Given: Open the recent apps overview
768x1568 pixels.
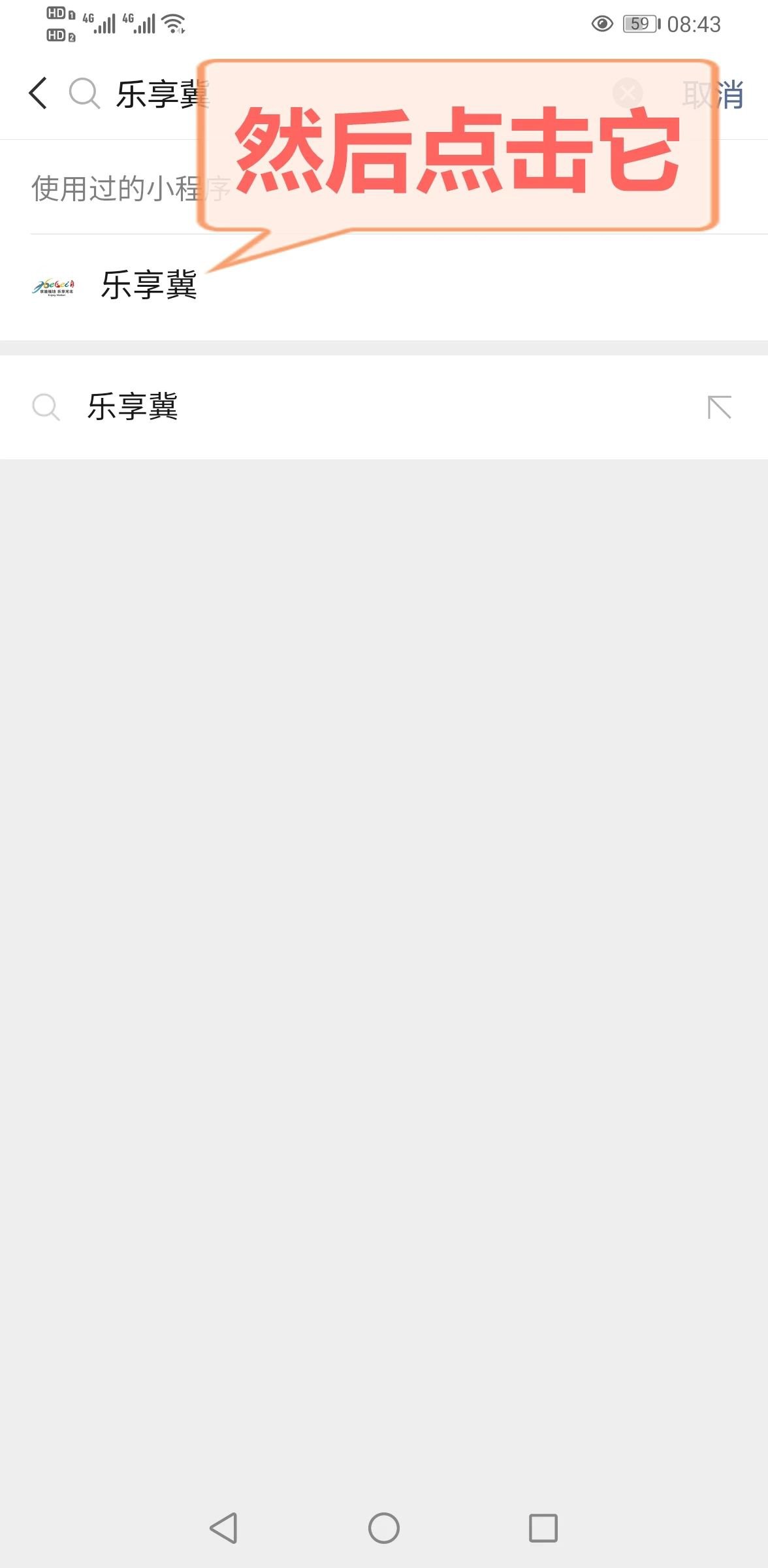Looking at the screenshot, I should (x=543, y=1528).
